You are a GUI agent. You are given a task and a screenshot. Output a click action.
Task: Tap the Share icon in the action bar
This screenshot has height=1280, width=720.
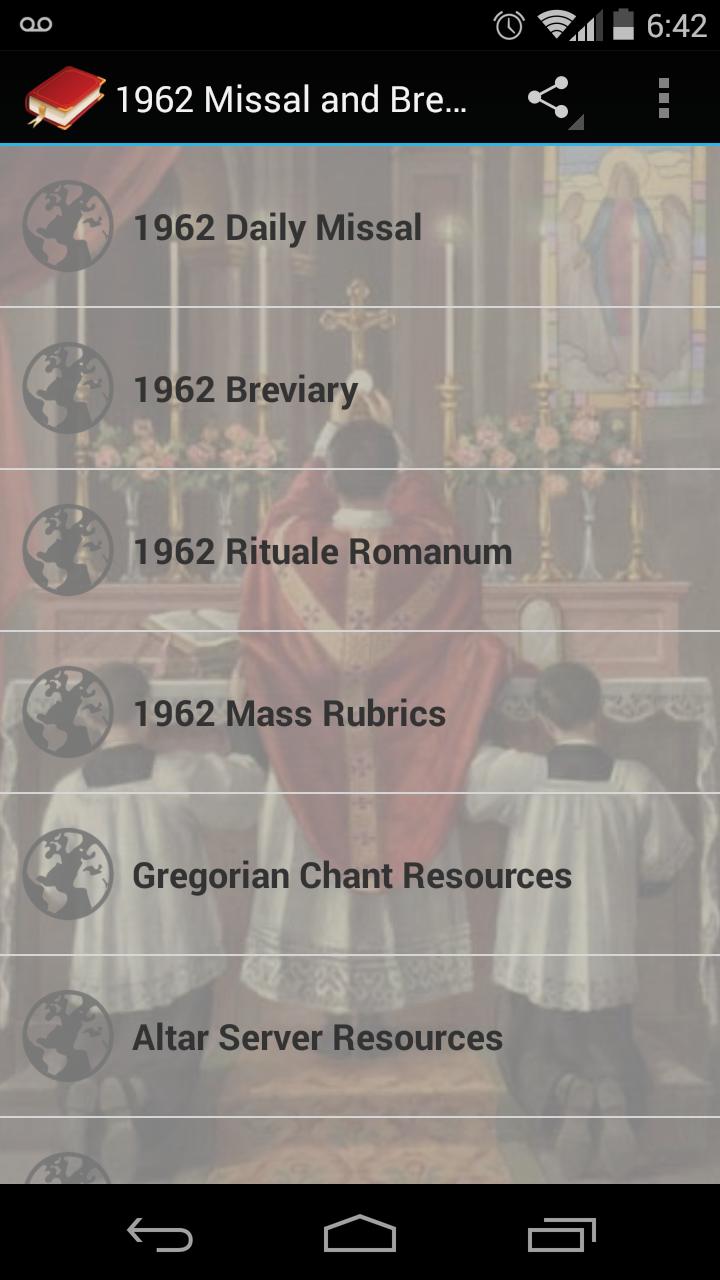[x=549, y=97]
